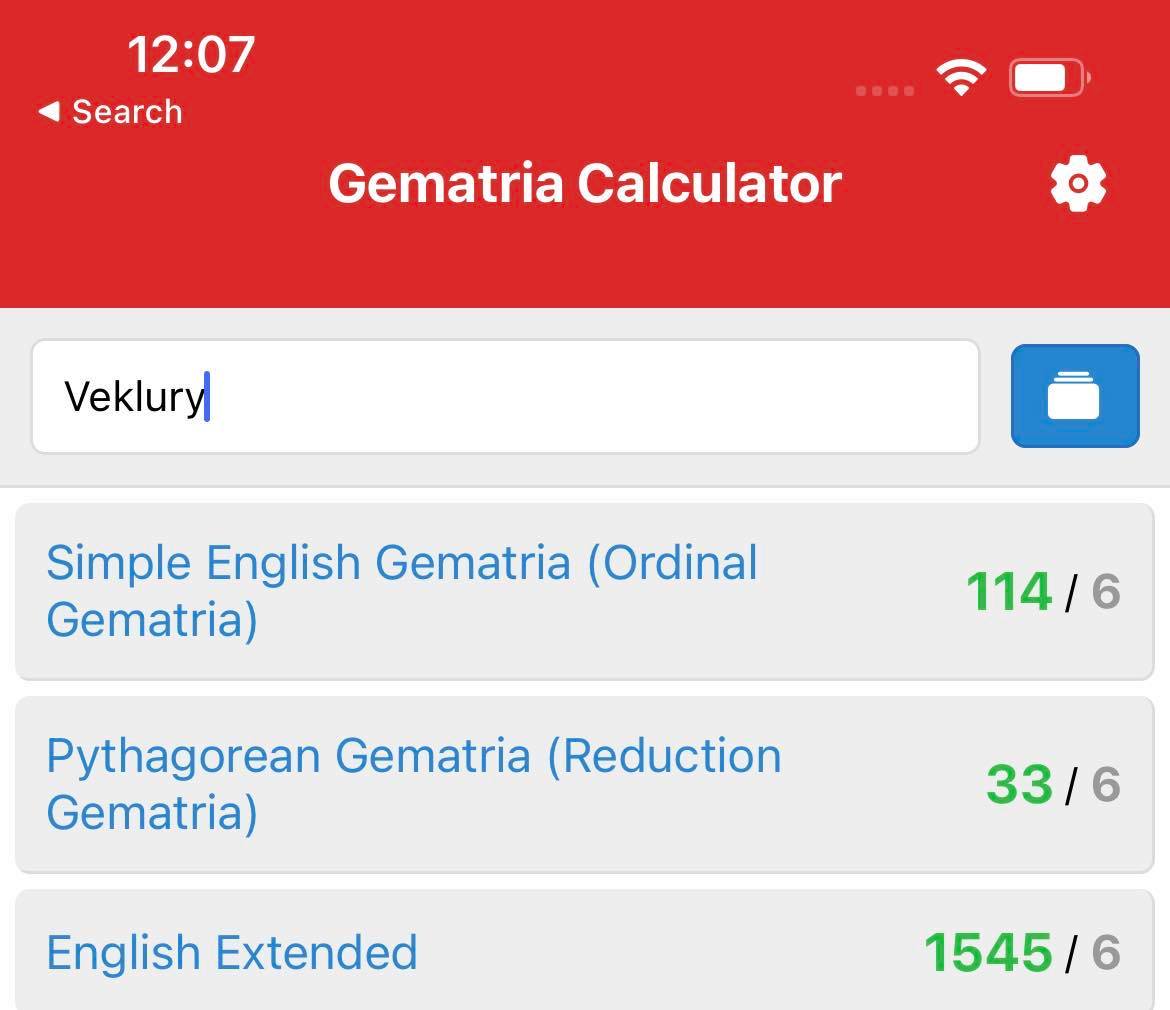Tap the text field containing Veklury
Viewport: 1170px width, 1010px height.
pos(505,397)
